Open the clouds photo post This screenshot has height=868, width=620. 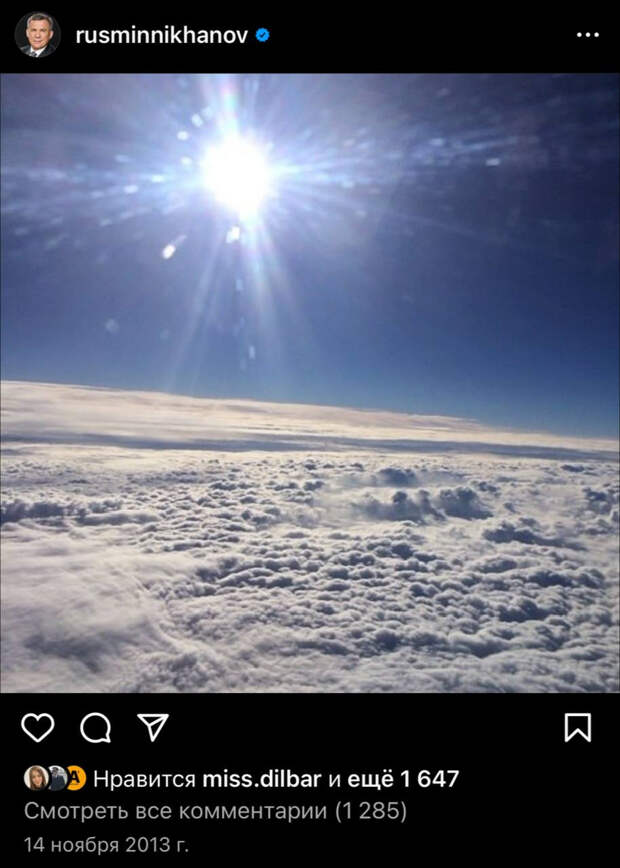click(x=310, y=382)
